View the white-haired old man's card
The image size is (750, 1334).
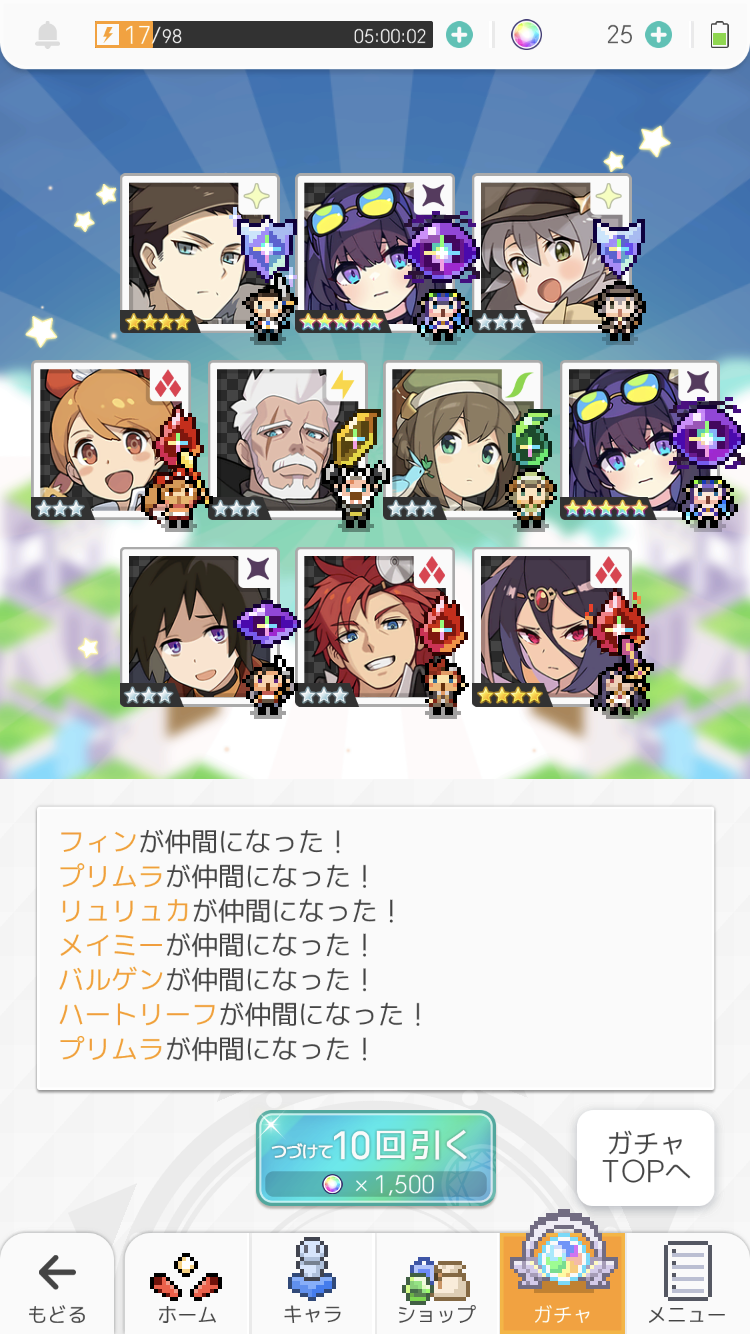[287, 440]
